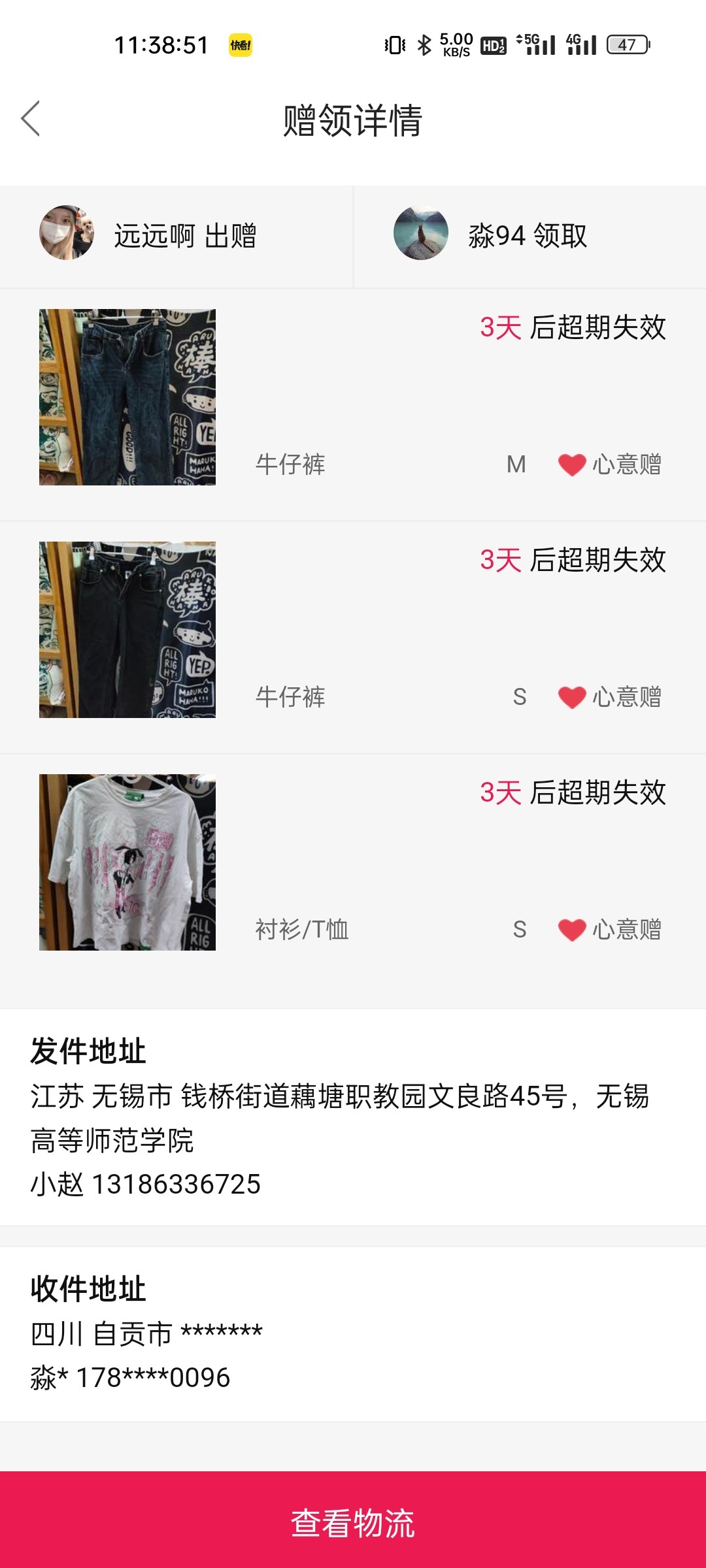Open the 衬衫/T恤 item
Viewport: 706px width, 1568px height.
127,862
